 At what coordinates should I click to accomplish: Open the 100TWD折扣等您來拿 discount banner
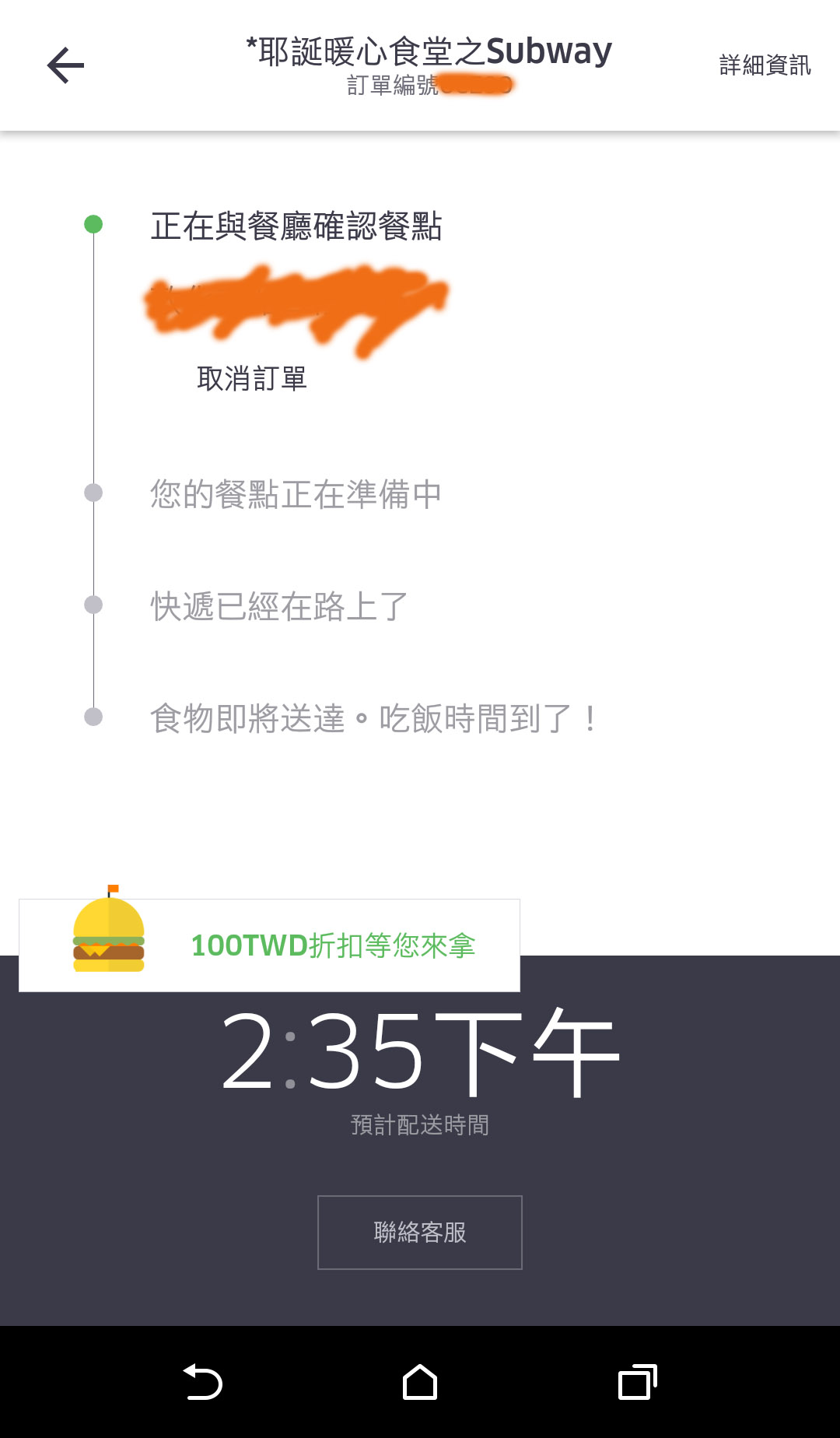coord(269,945)
